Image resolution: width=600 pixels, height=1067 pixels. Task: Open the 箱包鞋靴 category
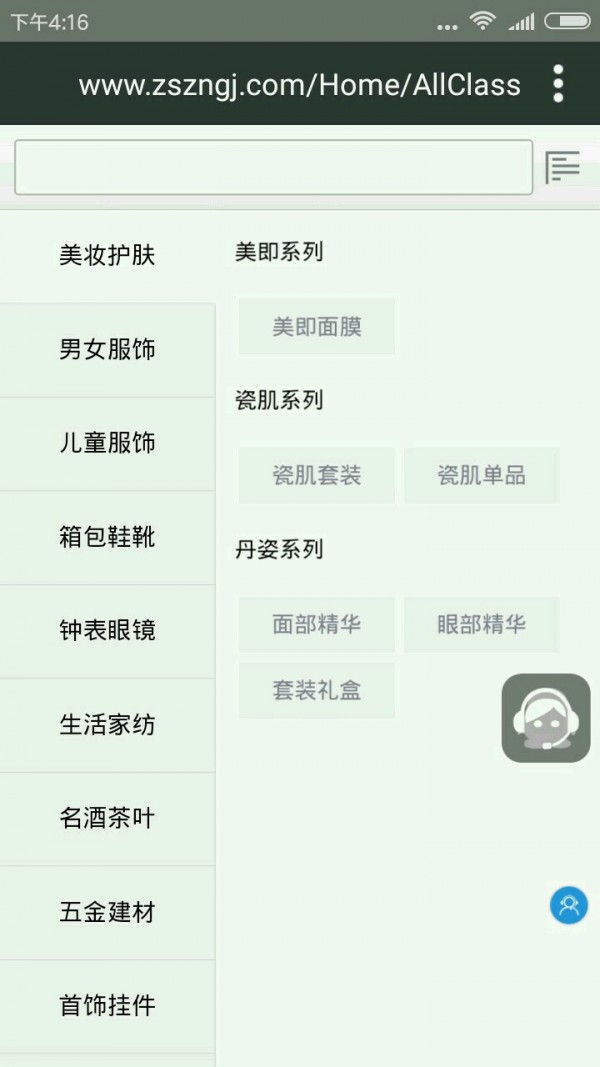tap(107, 537)
